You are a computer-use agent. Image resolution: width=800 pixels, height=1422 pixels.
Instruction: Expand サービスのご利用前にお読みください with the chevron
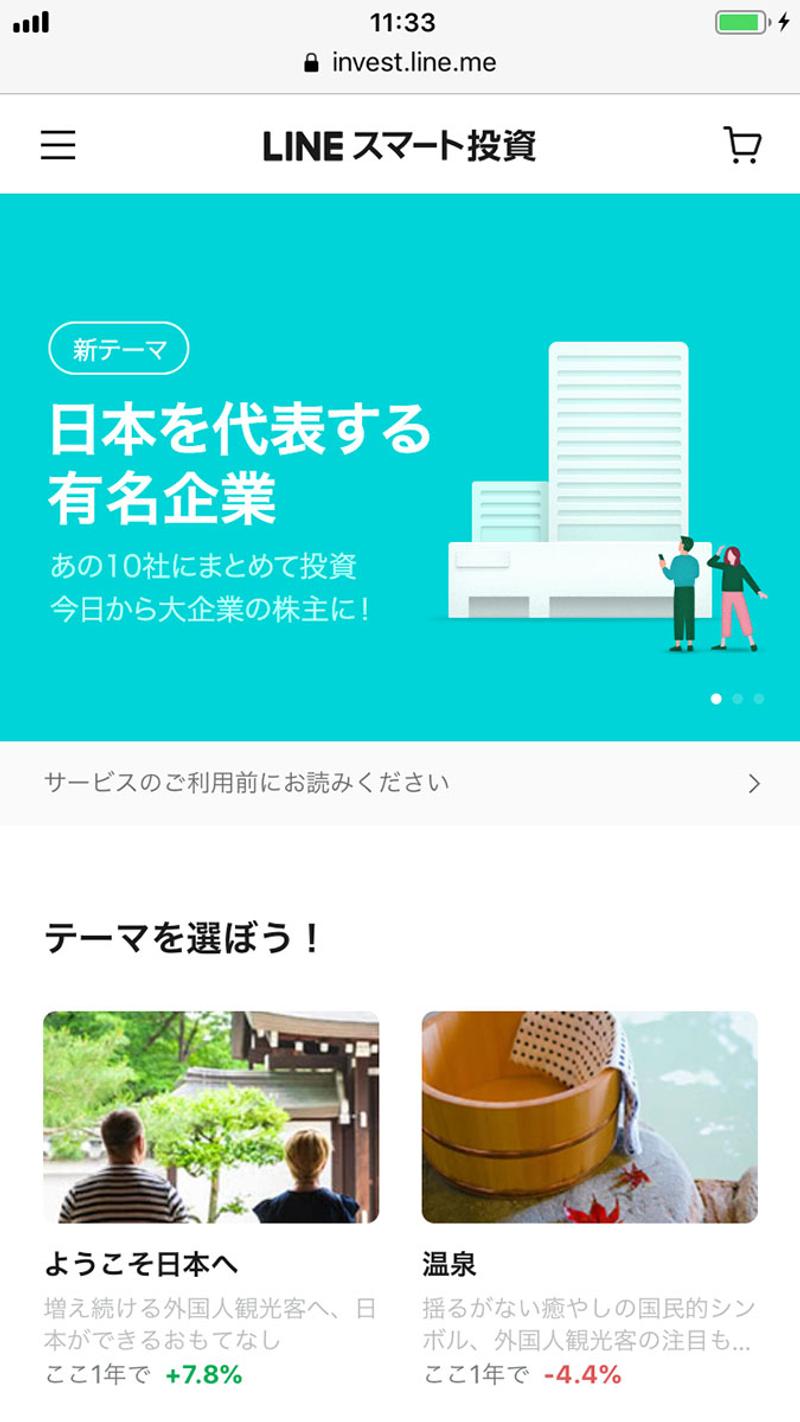[755, 783]
